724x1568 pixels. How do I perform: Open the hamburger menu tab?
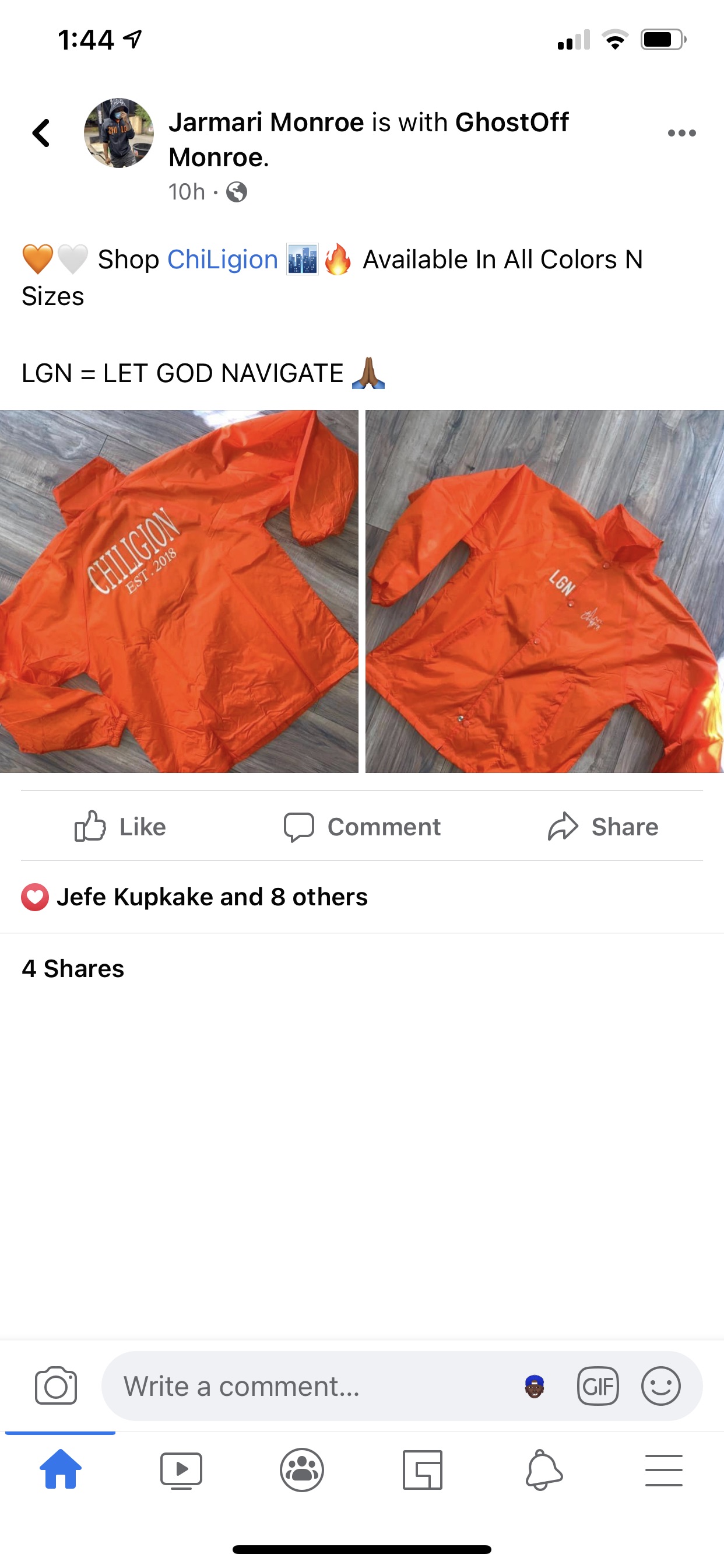tap(664, 1471)
